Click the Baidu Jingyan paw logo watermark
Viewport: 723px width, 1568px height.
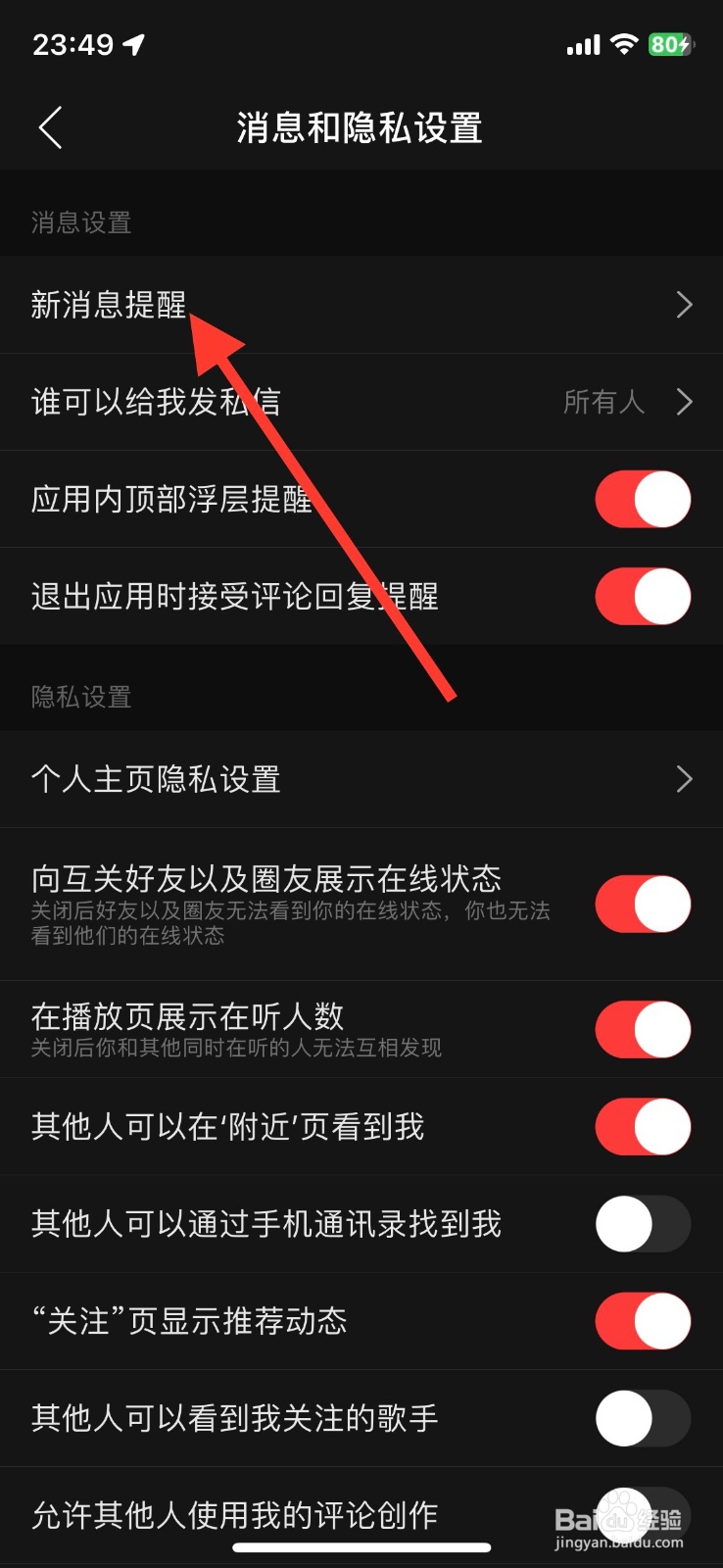624,1514
